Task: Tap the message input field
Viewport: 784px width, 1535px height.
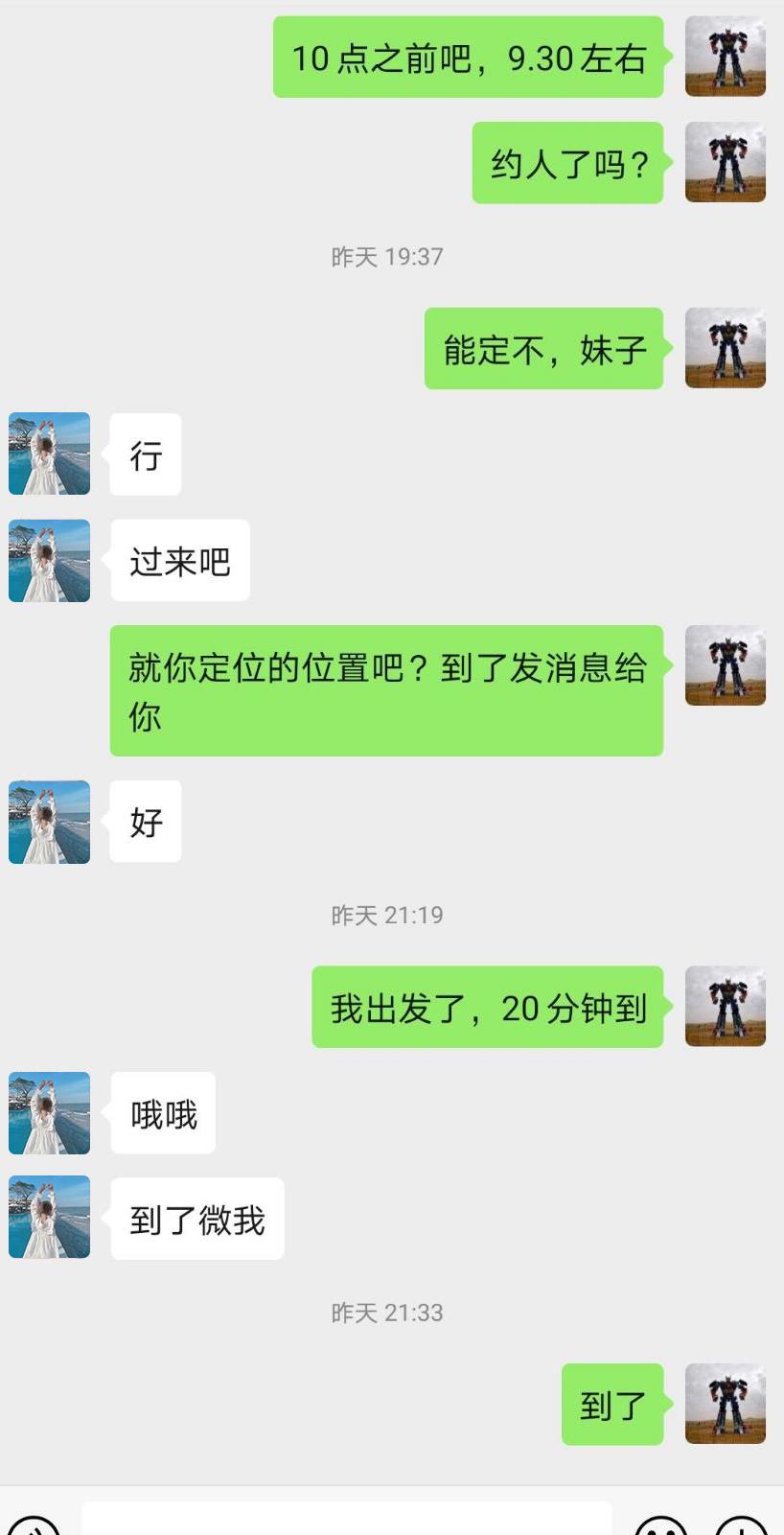Action: point(346,1521)
